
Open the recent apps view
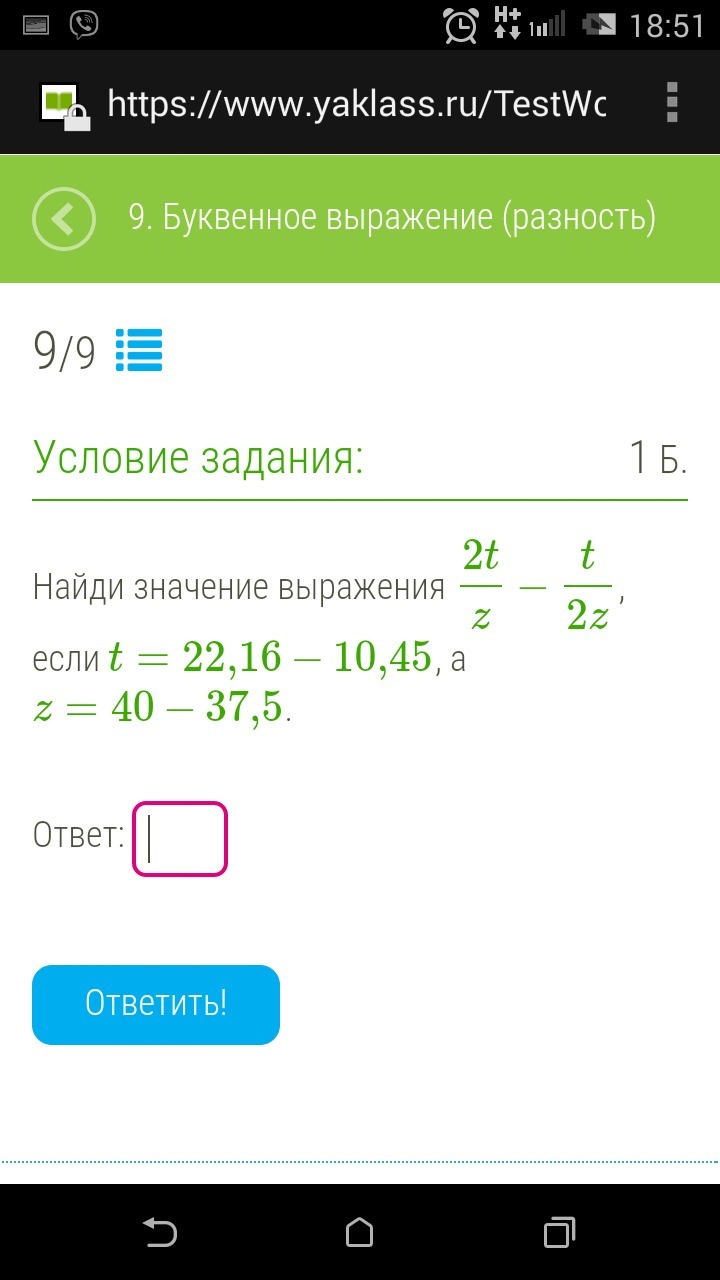pyautogui.click(x=559, y=1232)
